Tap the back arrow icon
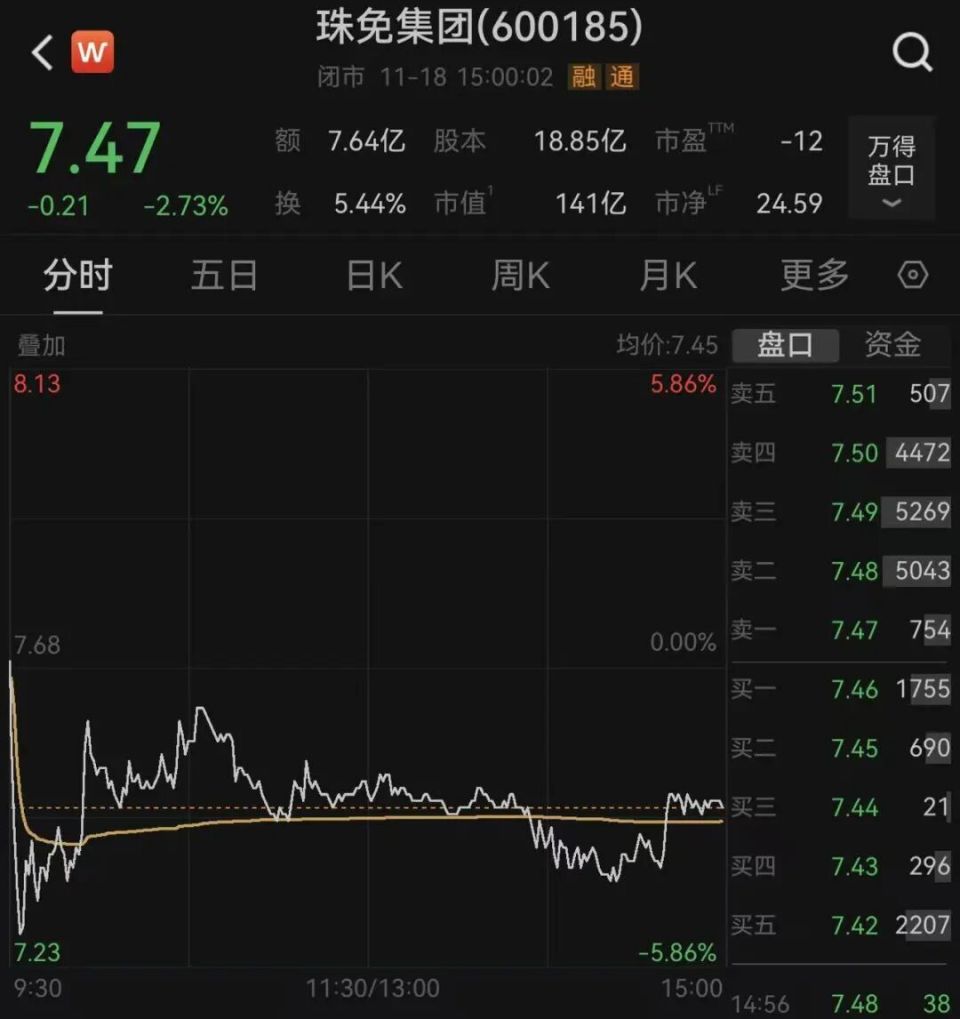 40,53
